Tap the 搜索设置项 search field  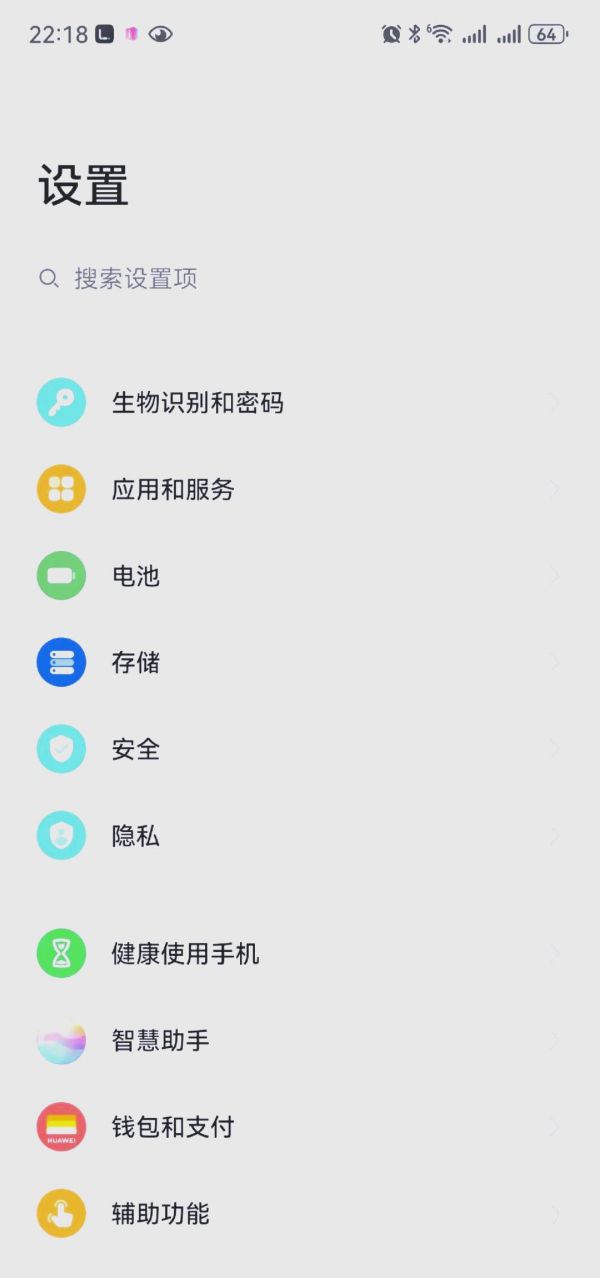300,278
